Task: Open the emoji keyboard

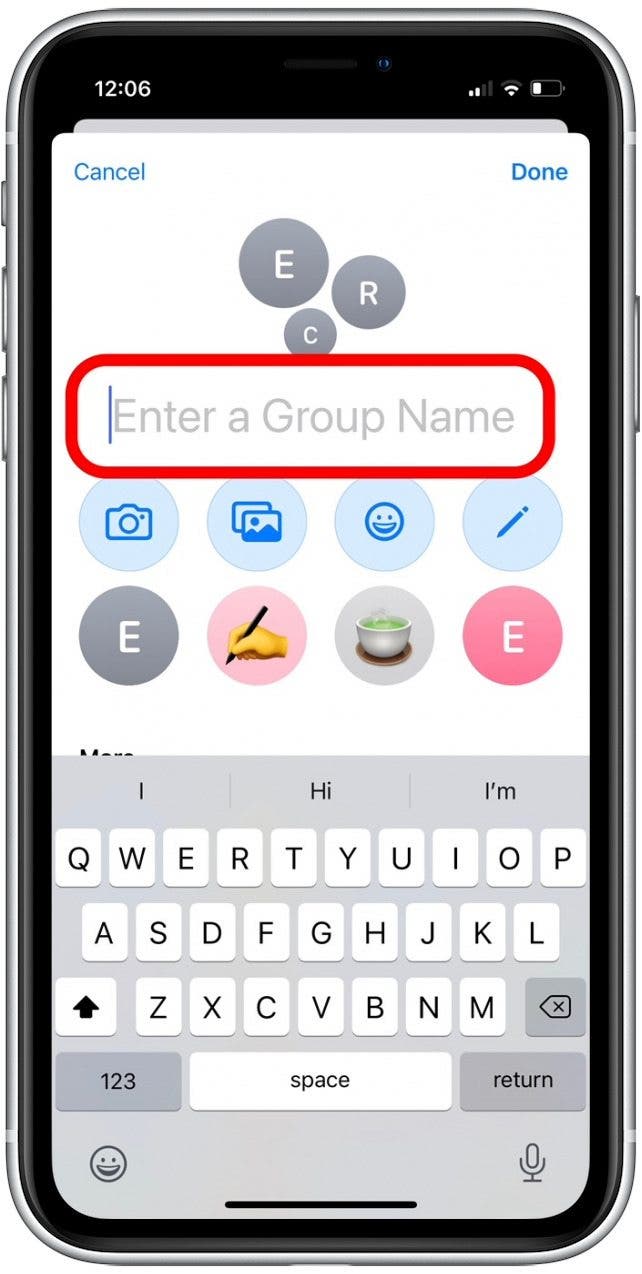Action: click(x=108, y=1162)
